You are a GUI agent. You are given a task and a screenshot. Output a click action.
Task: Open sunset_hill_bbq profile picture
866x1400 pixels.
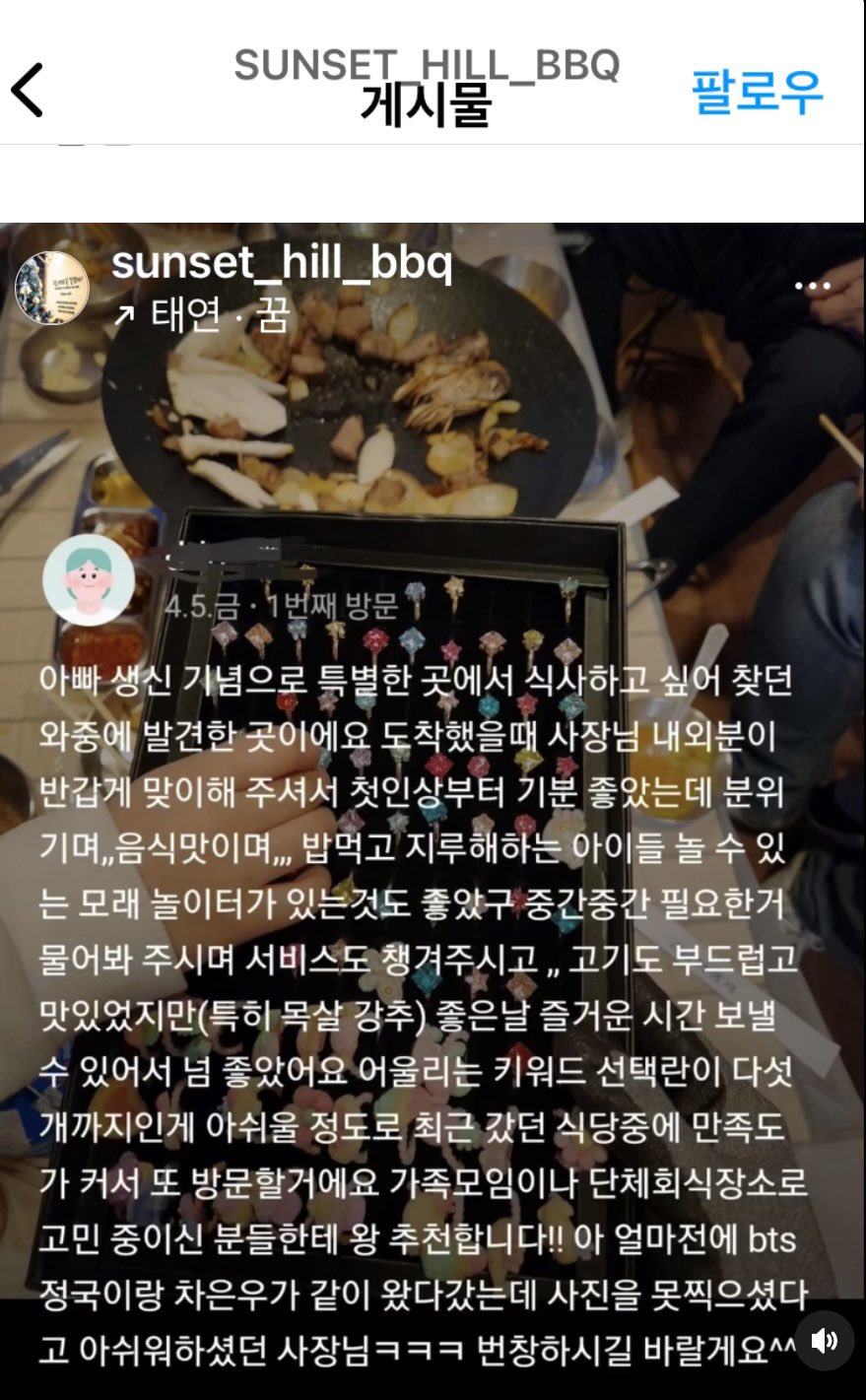click(x=52, y=287)
